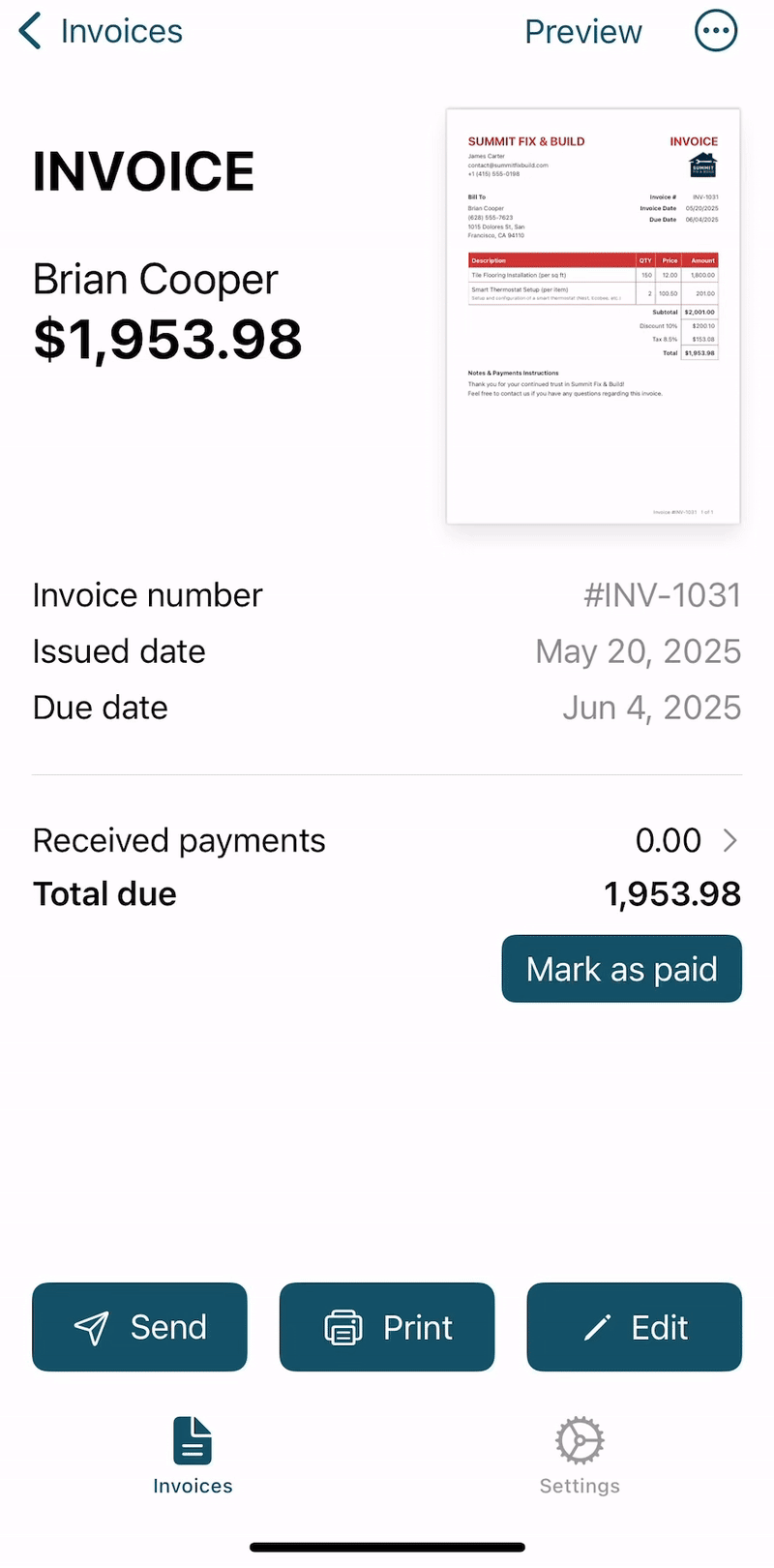Print this invoice
774x1568 pixels.
point(387,1327)
